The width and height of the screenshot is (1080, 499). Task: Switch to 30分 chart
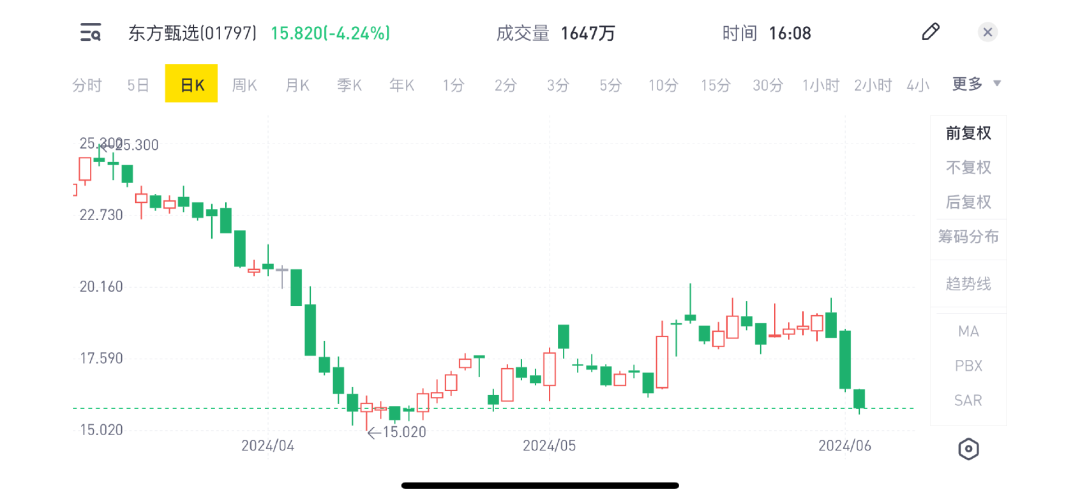click(x=767, y=85)
